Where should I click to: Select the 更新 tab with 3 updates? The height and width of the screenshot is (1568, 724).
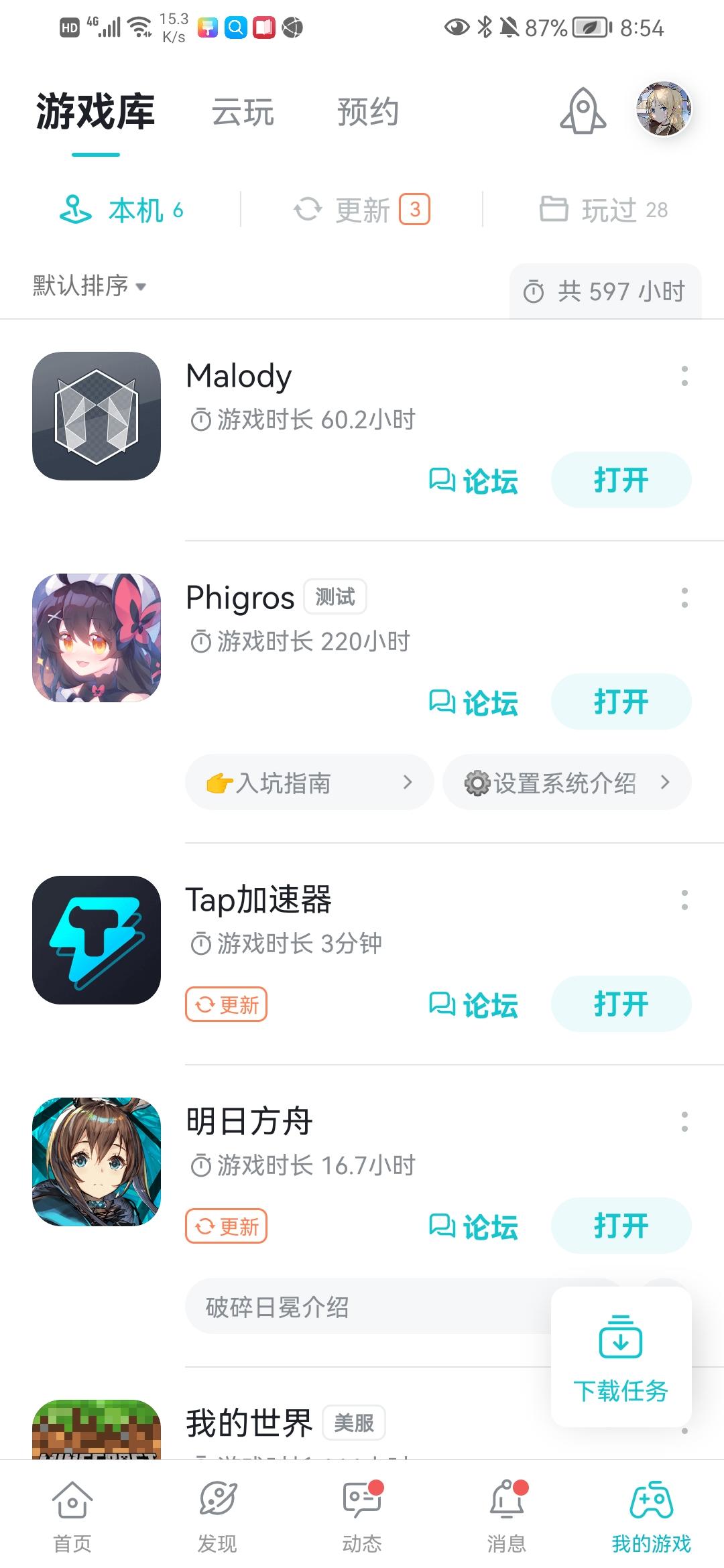pos(362,210)
